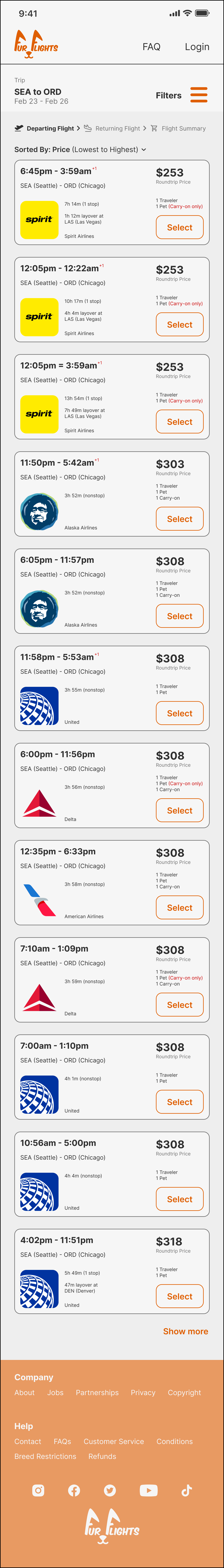Select the American Airlines 12:35pm flight
This screenshot has height=1568, width=224.
point(179,908)
